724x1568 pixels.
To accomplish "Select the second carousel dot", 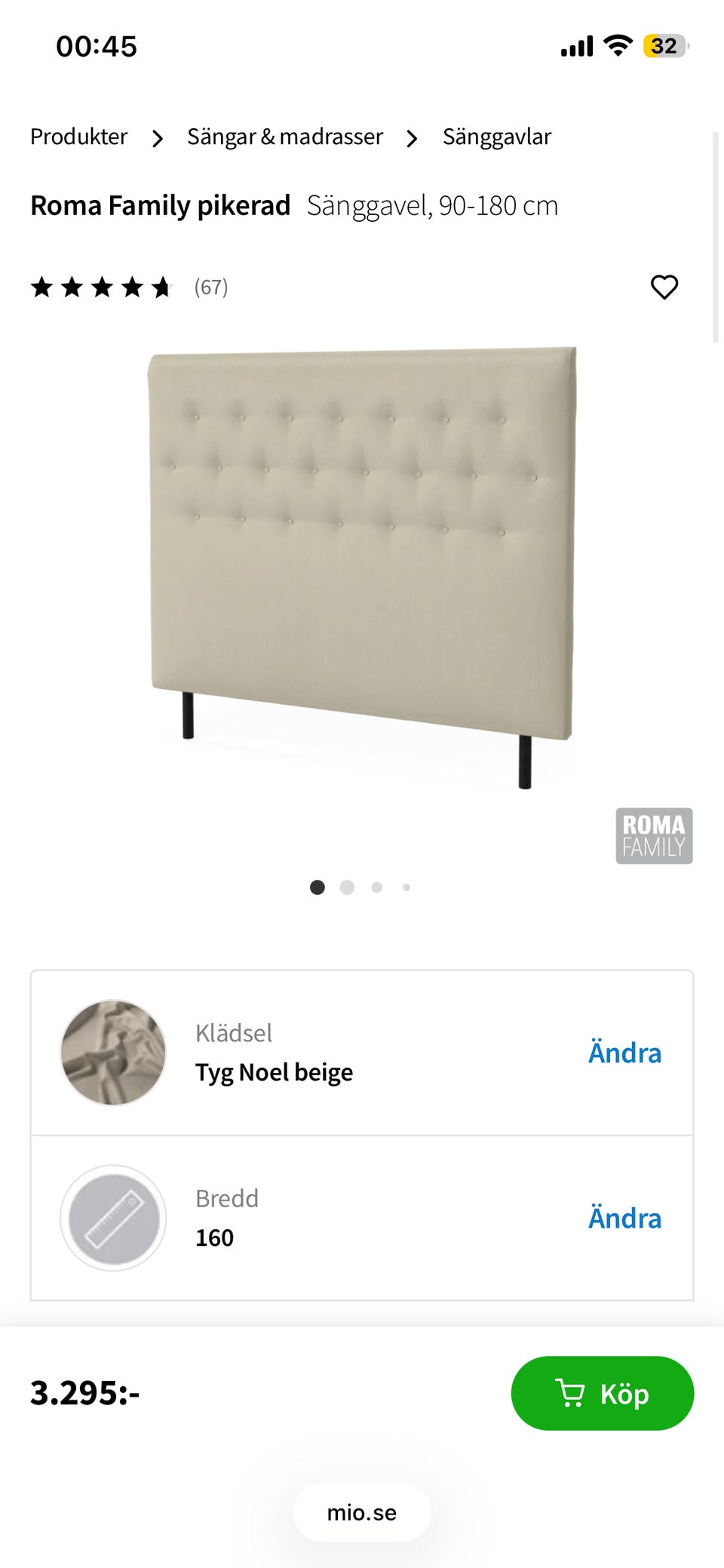I will [x=347, y=887].
